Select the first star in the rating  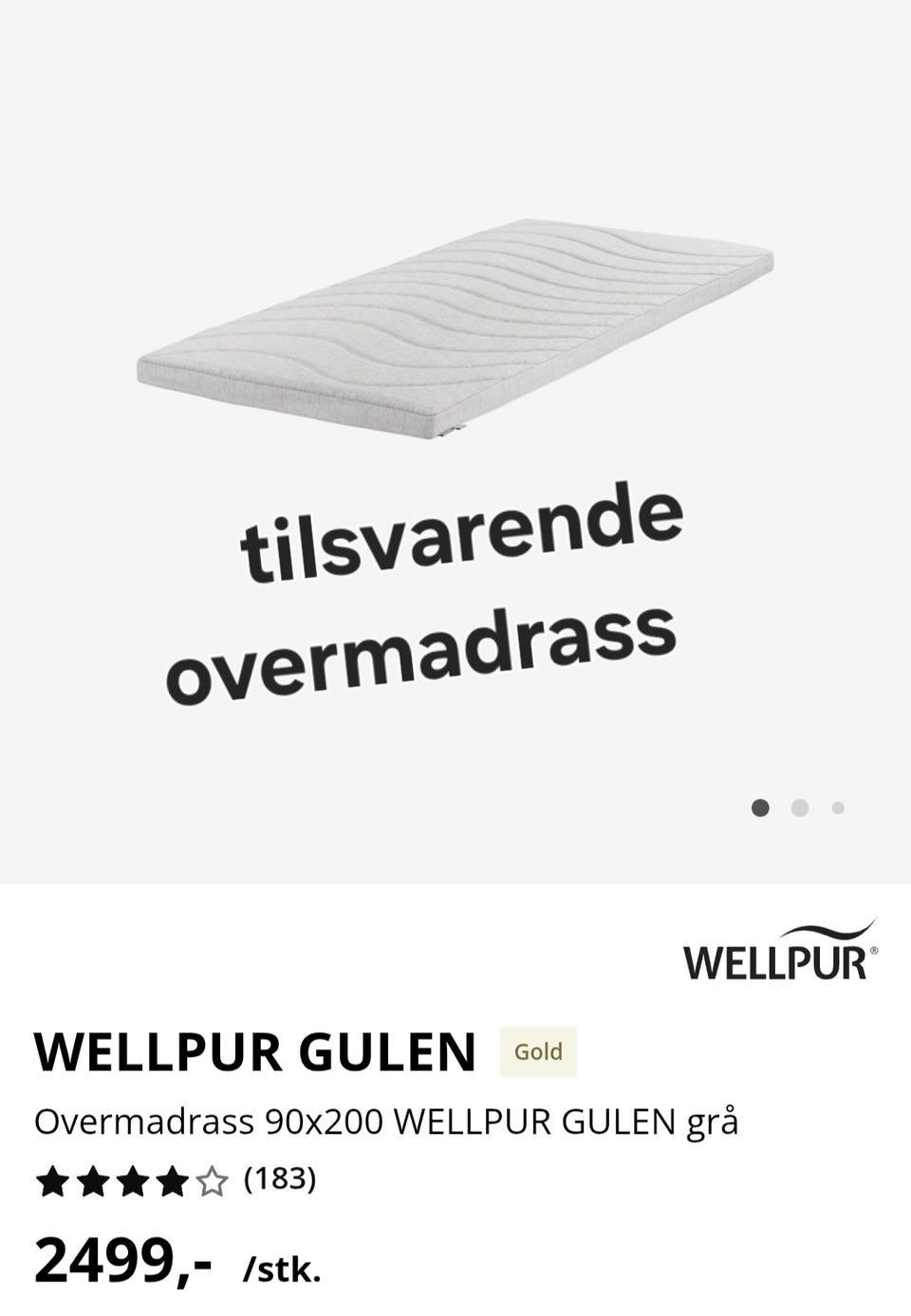pyautogui.click(x=50, y=1181)
